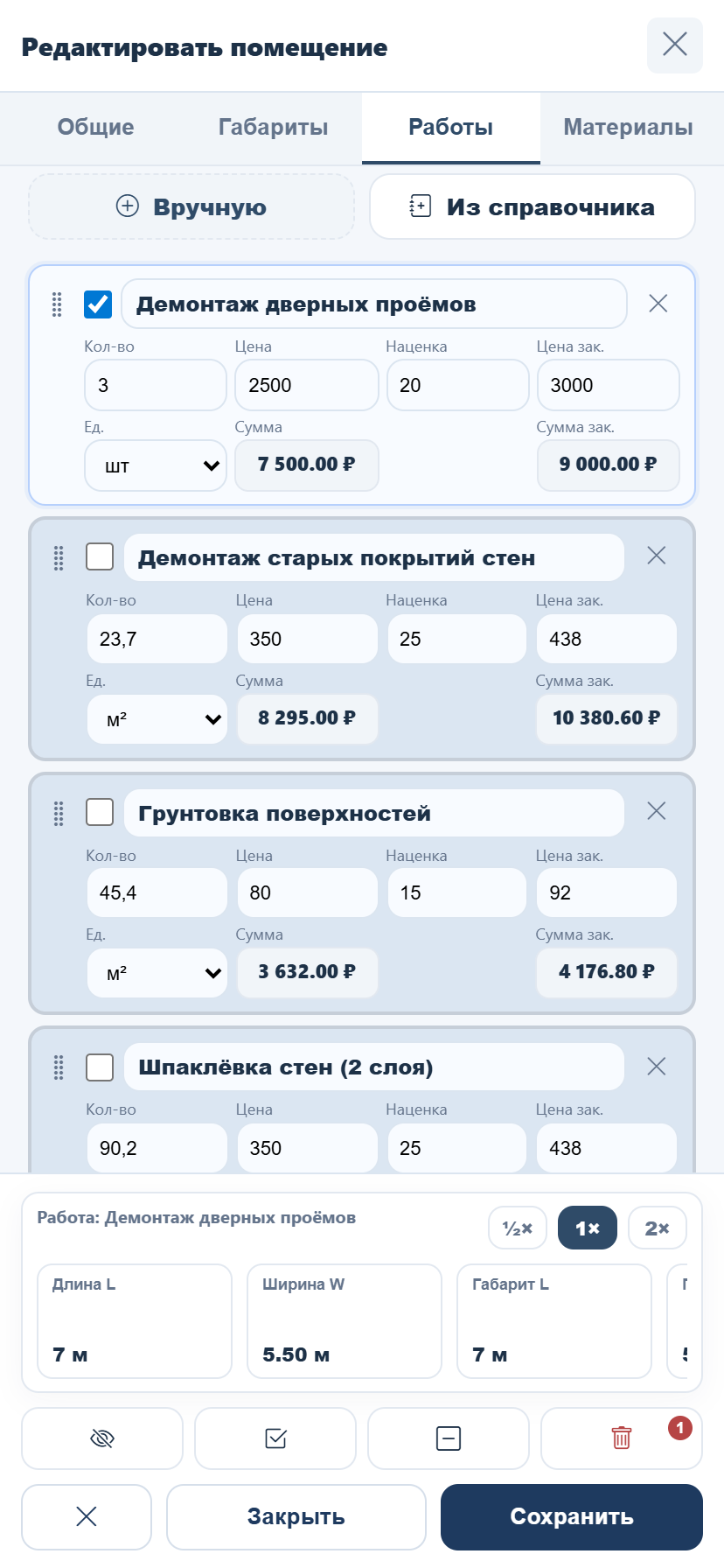Hide selected works using crossed-eye icon
The height and width of the screenshot is (1568, 724).
pos(102,1438)
